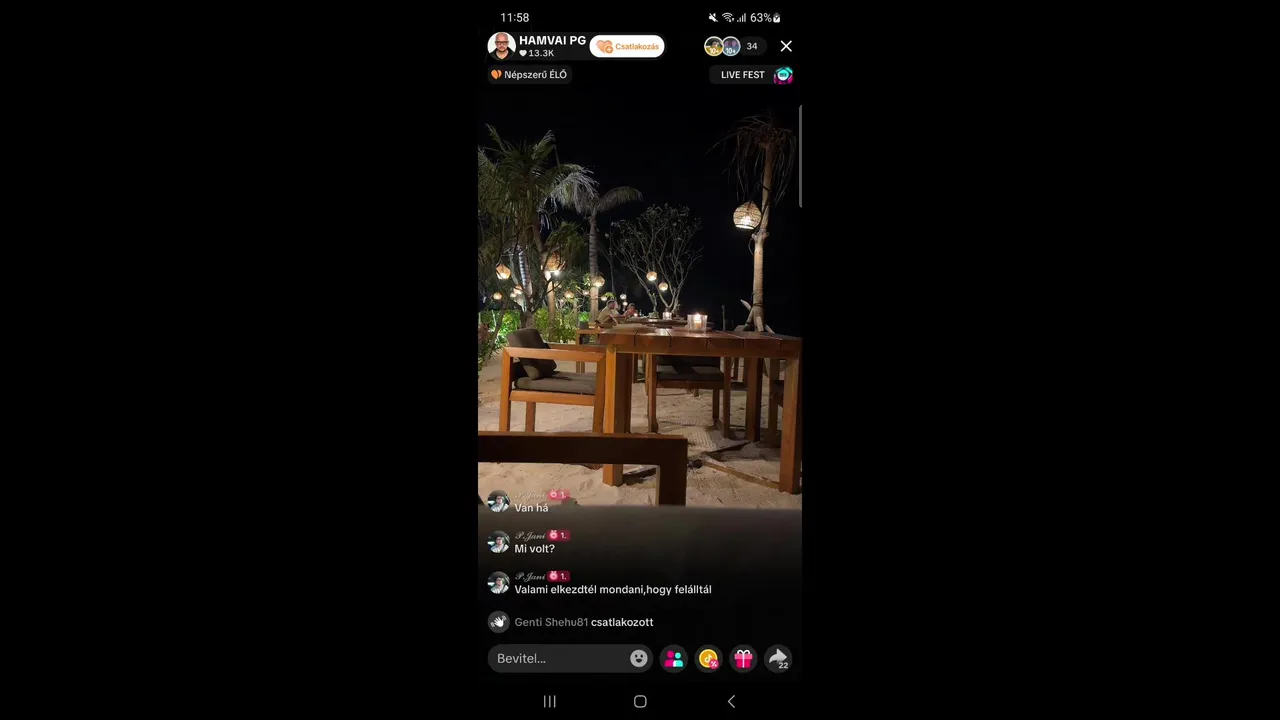Open the multi-guest icon next to comment field
The image size is (1280, 720).
click(674, 658)
